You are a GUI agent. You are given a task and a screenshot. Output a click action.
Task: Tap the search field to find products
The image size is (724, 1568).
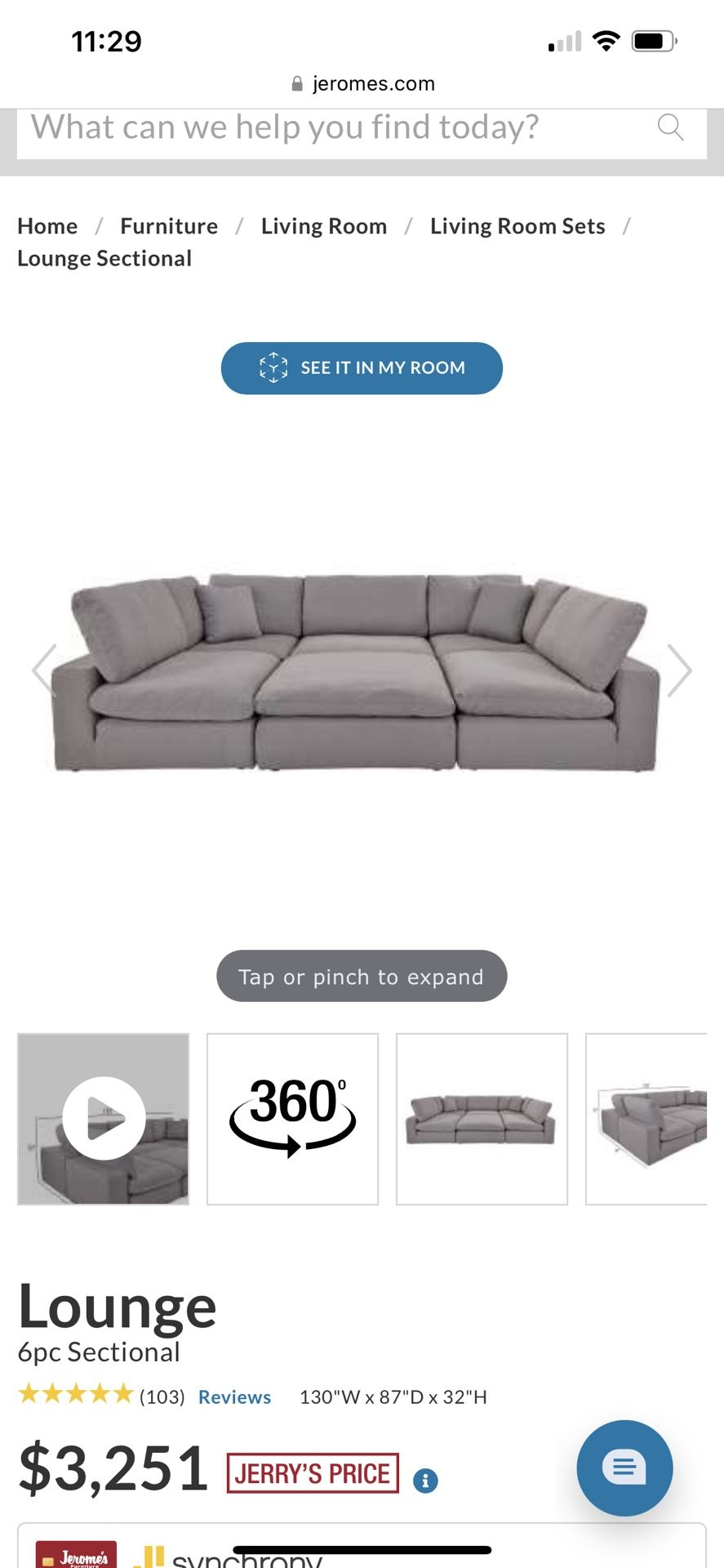326,128
